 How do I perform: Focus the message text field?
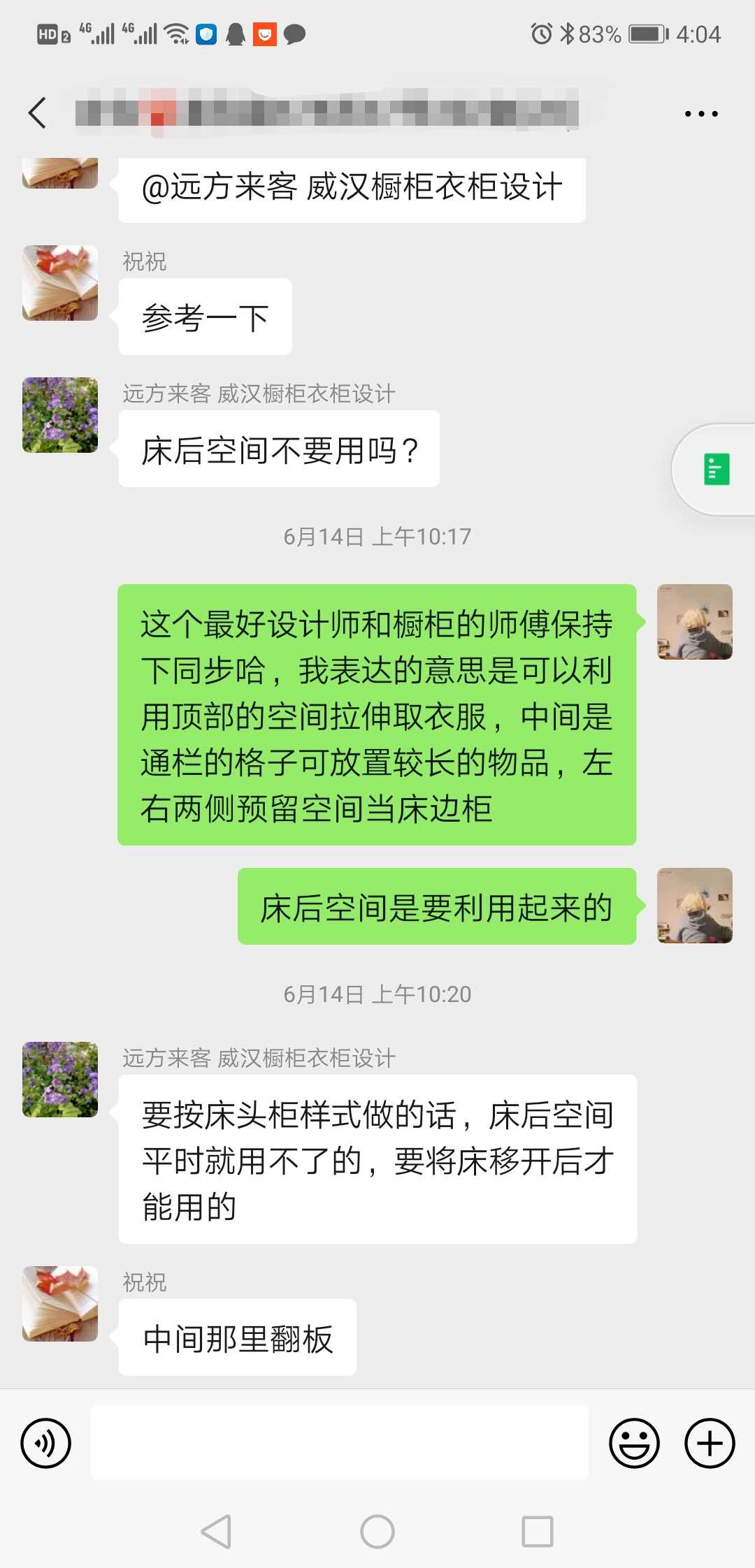340,1443
